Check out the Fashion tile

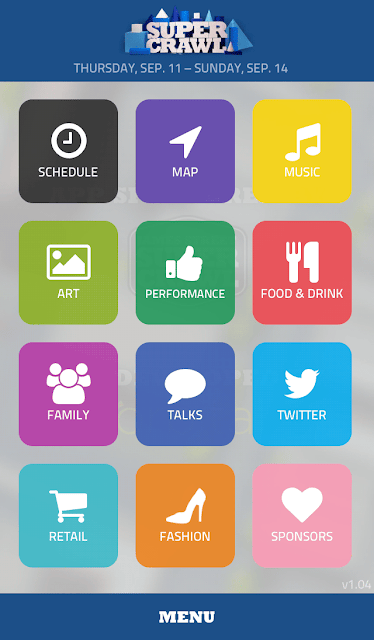[x=185, y=516]
